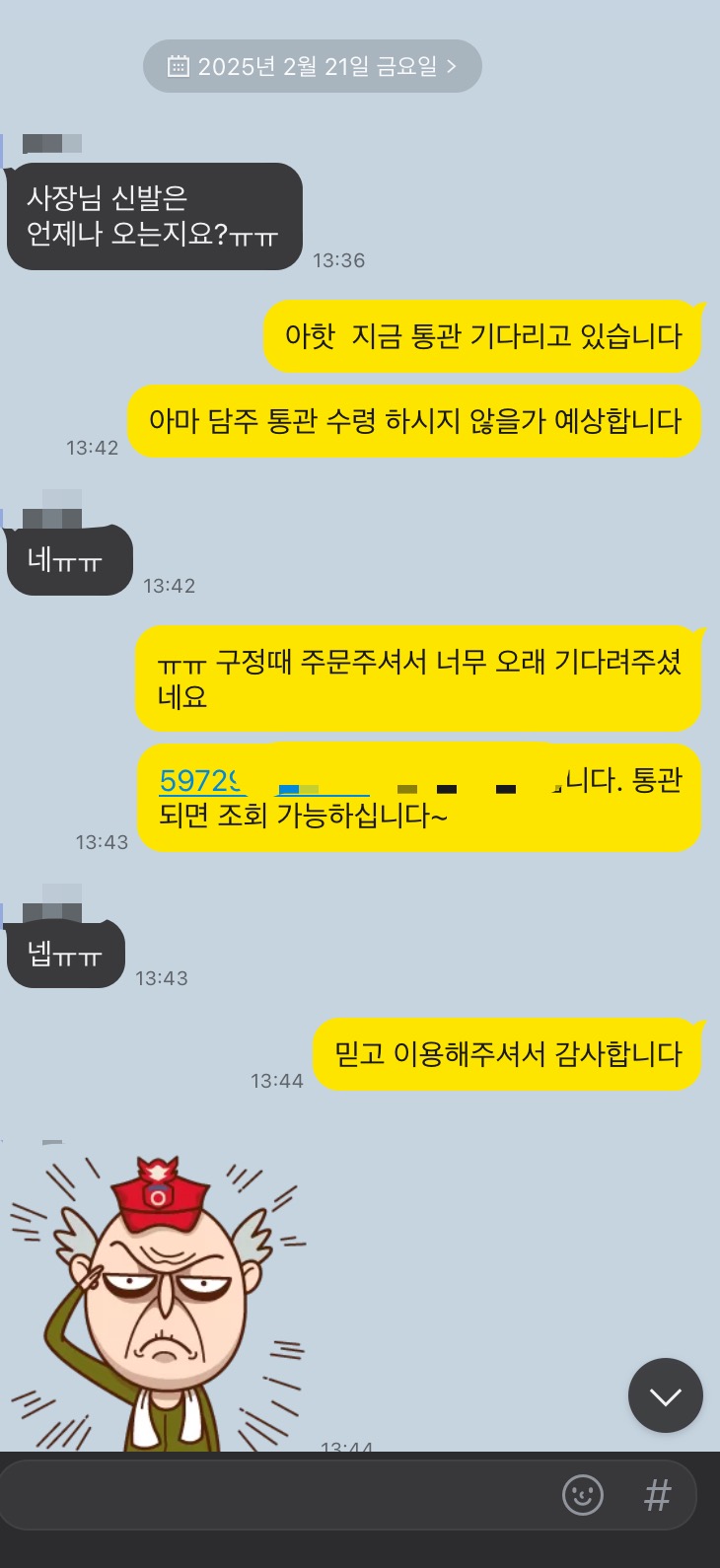
Task: Tap the hashtag search icon
Action: coord(657,1495)
